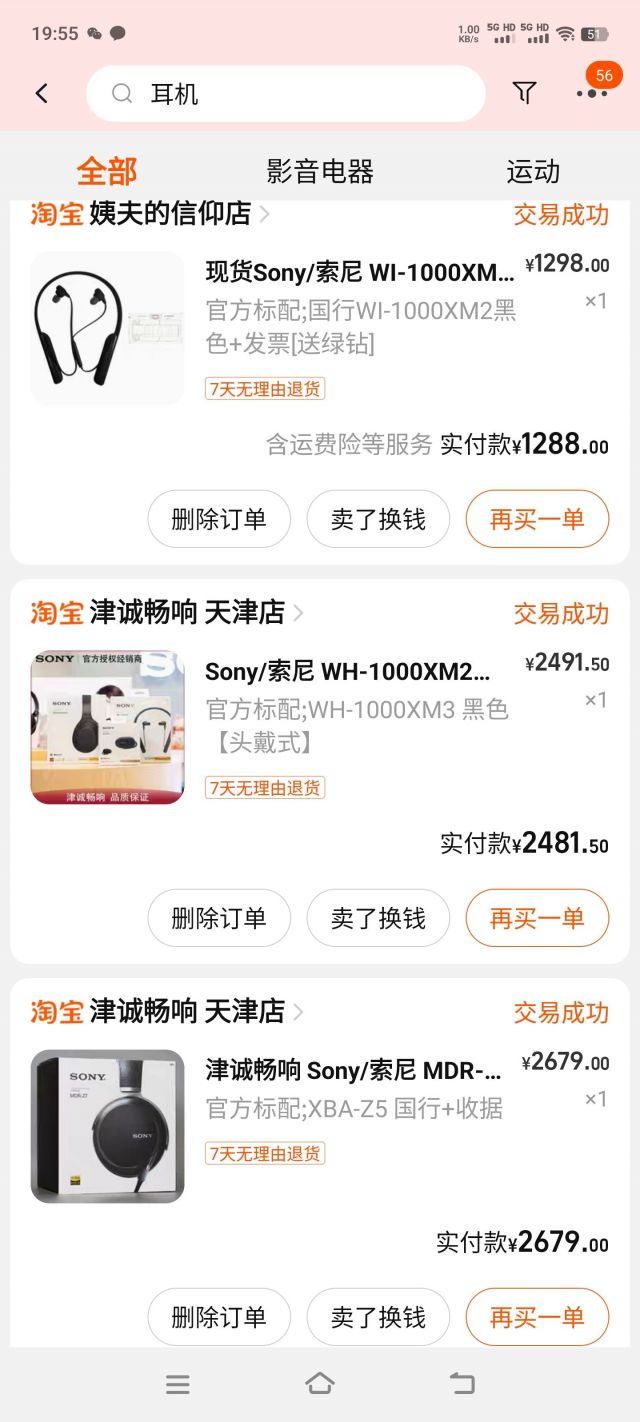This screenshot has height=1422, width=640.
Task: Choose 卖了换钱 for the WH-1000XM2 order
Action: pos(378,918)
